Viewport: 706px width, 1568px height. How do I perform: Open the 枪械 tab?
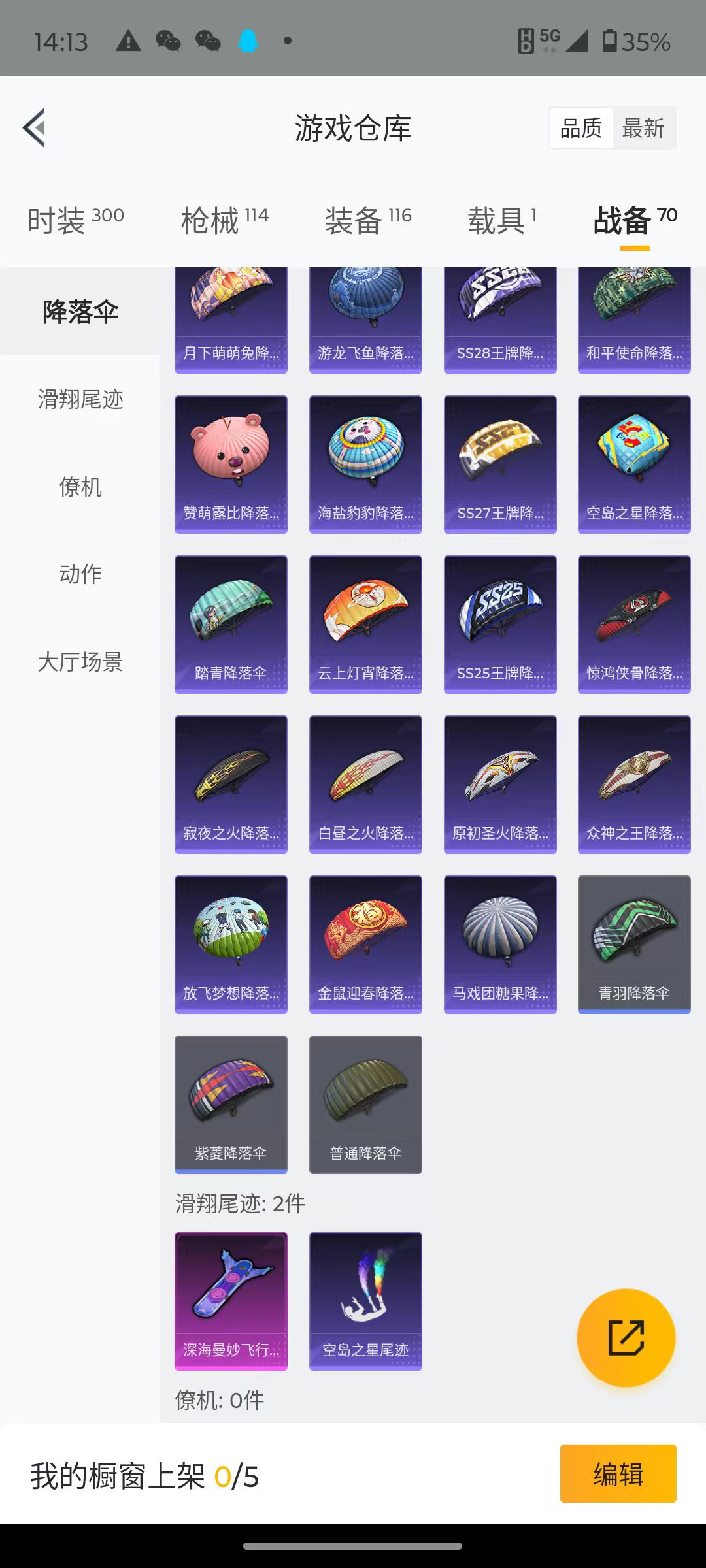[224, 220]
